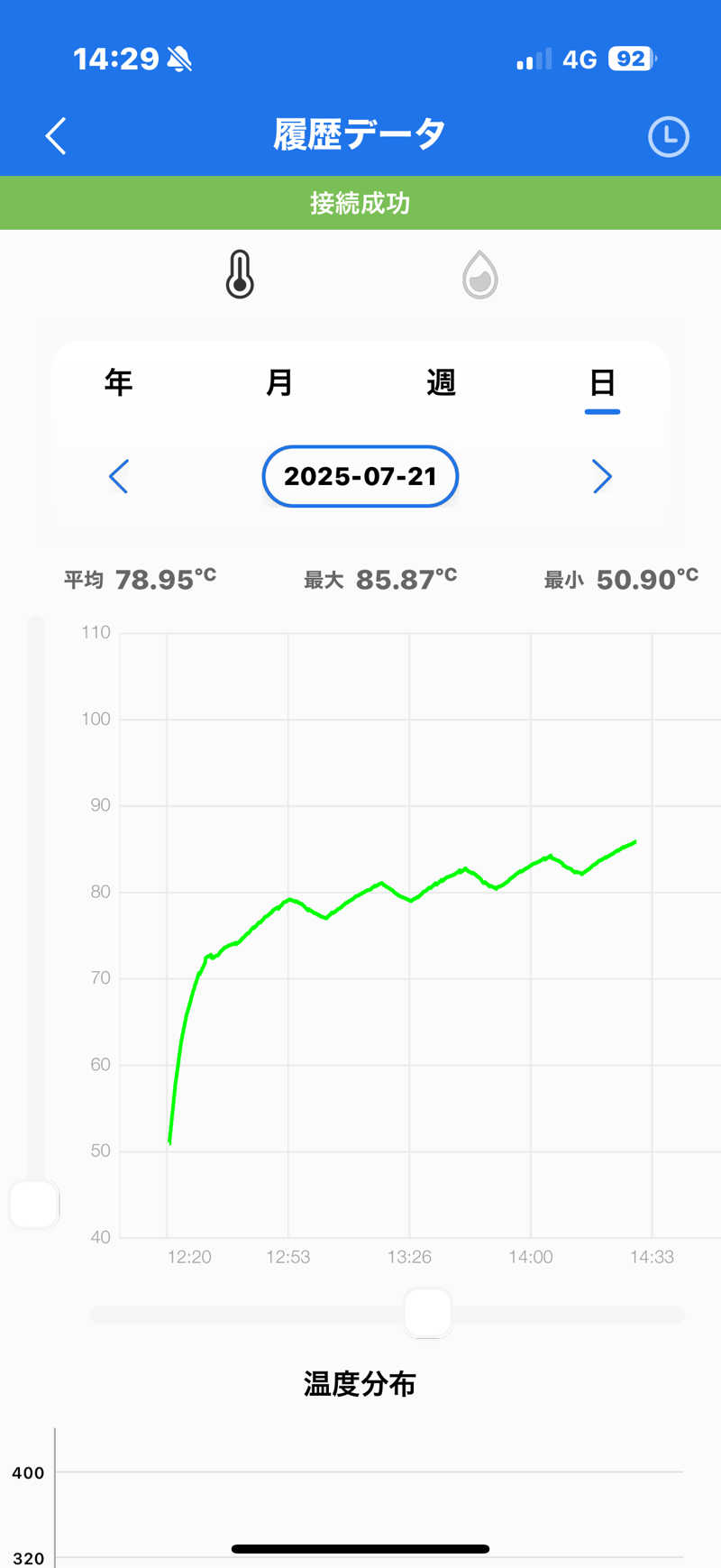
Task: Switch to the humidity droplet view
Action: pos(480,275)
